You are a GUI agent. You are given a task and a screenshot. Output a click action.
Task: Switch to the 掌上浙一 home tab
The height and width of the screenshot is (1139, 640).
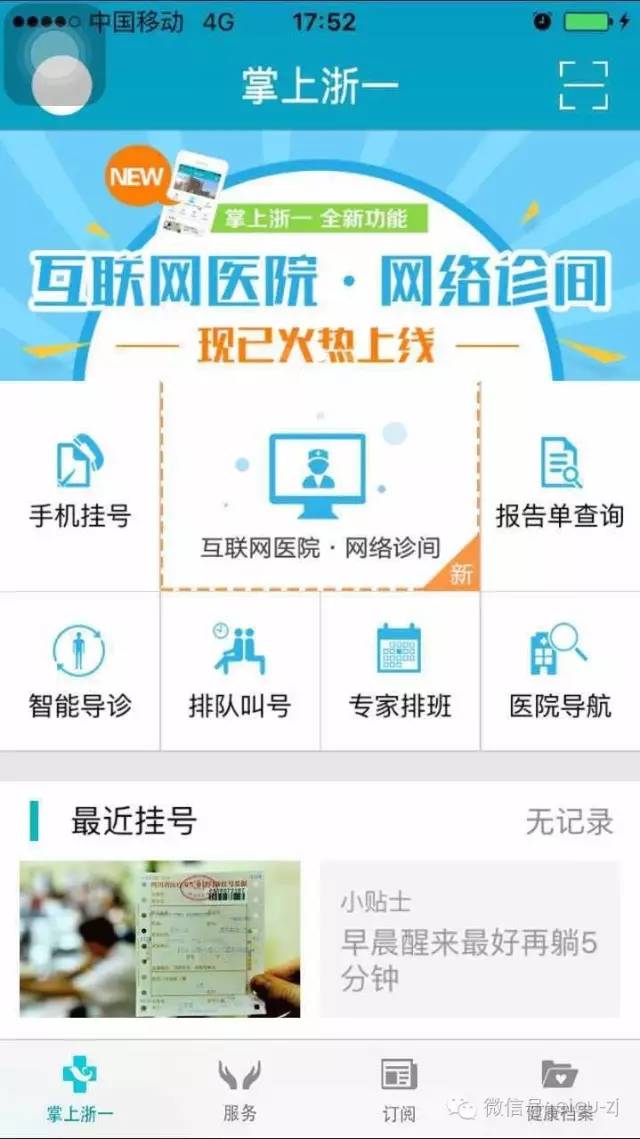(x=80, y=1091)
